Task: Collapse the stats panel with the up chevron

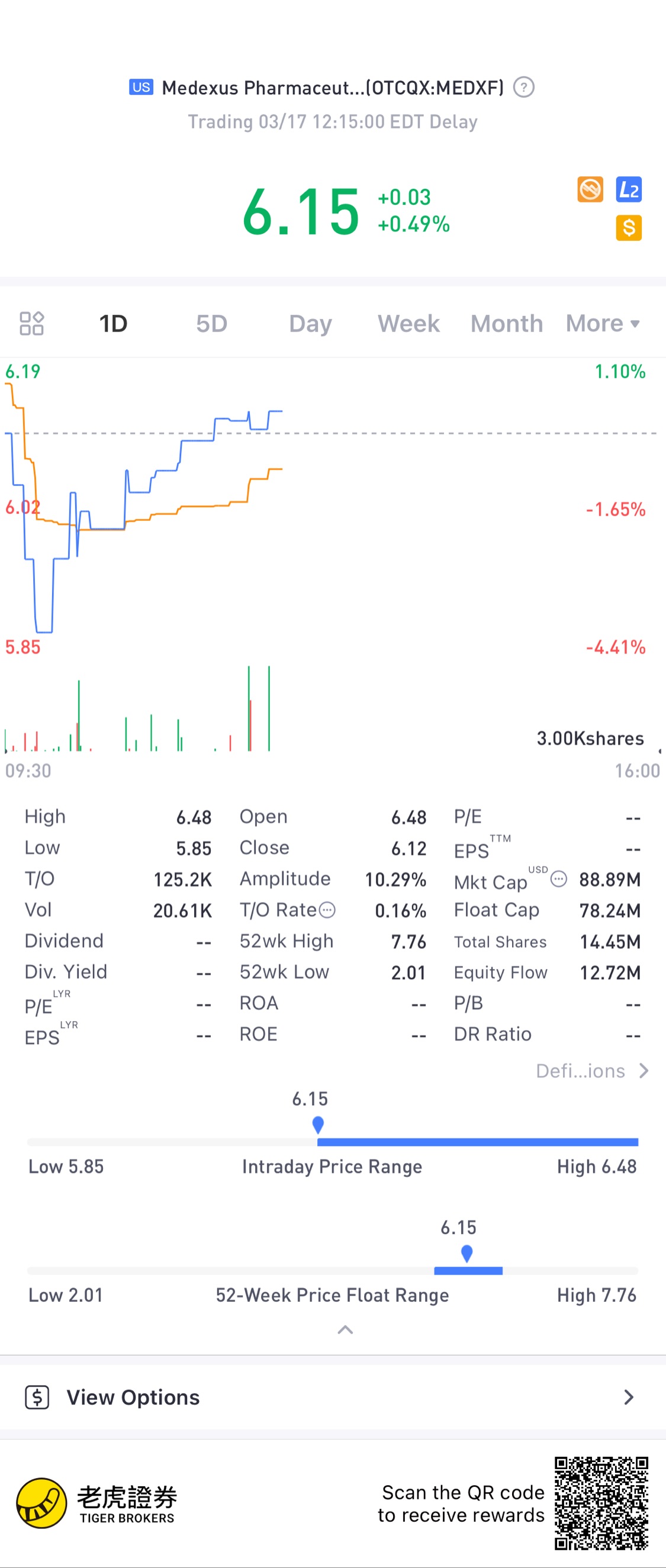Action: pos(345,1329)
